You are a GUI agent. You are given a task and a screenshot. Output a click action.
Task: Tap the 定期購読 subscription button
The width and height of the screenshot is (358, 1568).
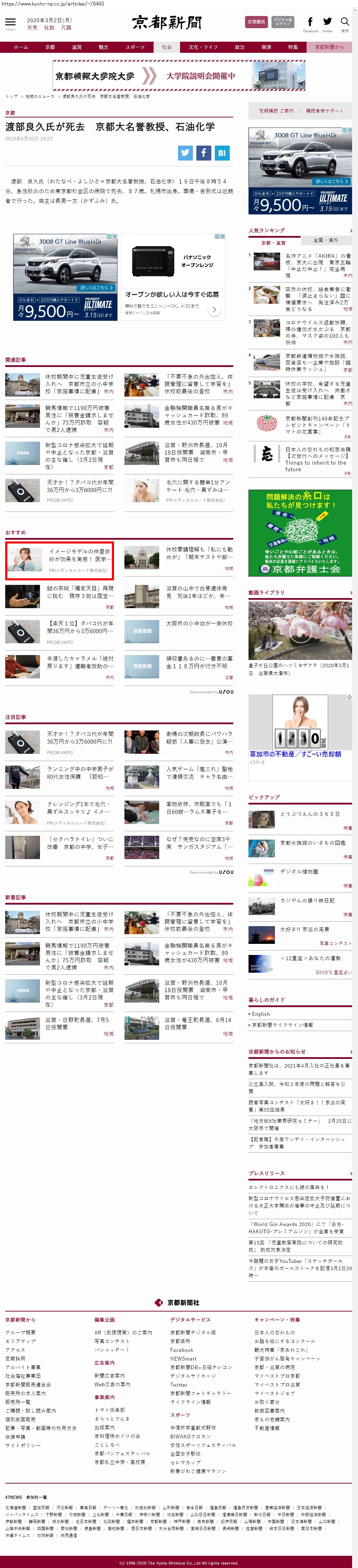tap(256, 22)
